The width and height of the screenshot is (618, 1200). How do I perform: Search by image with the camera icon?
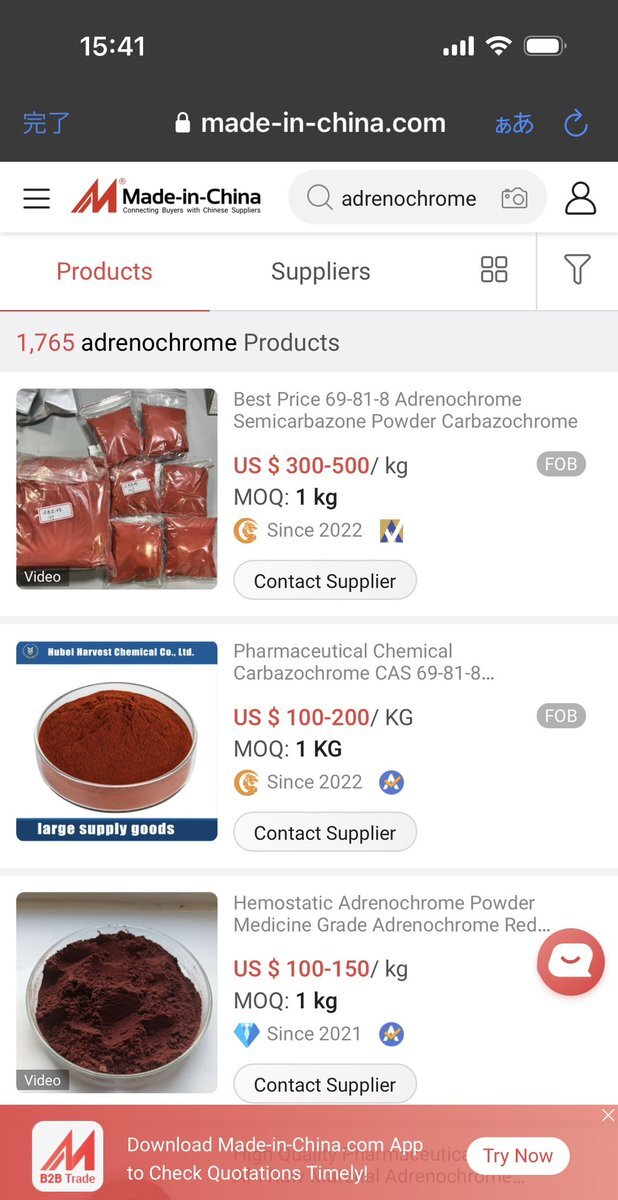coord(514,198)
